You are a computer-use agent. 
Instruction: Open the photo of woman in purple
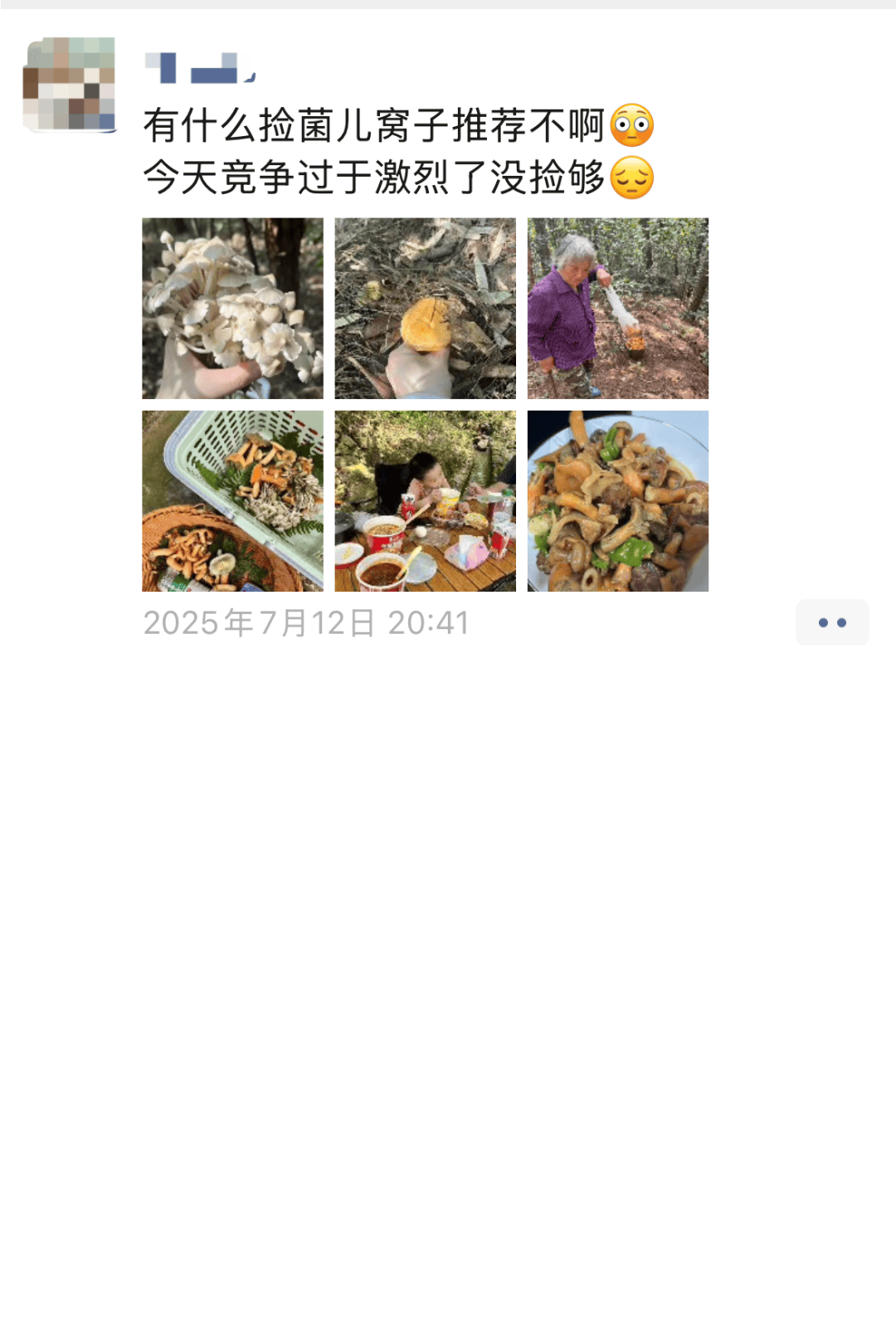coord(617,309)
